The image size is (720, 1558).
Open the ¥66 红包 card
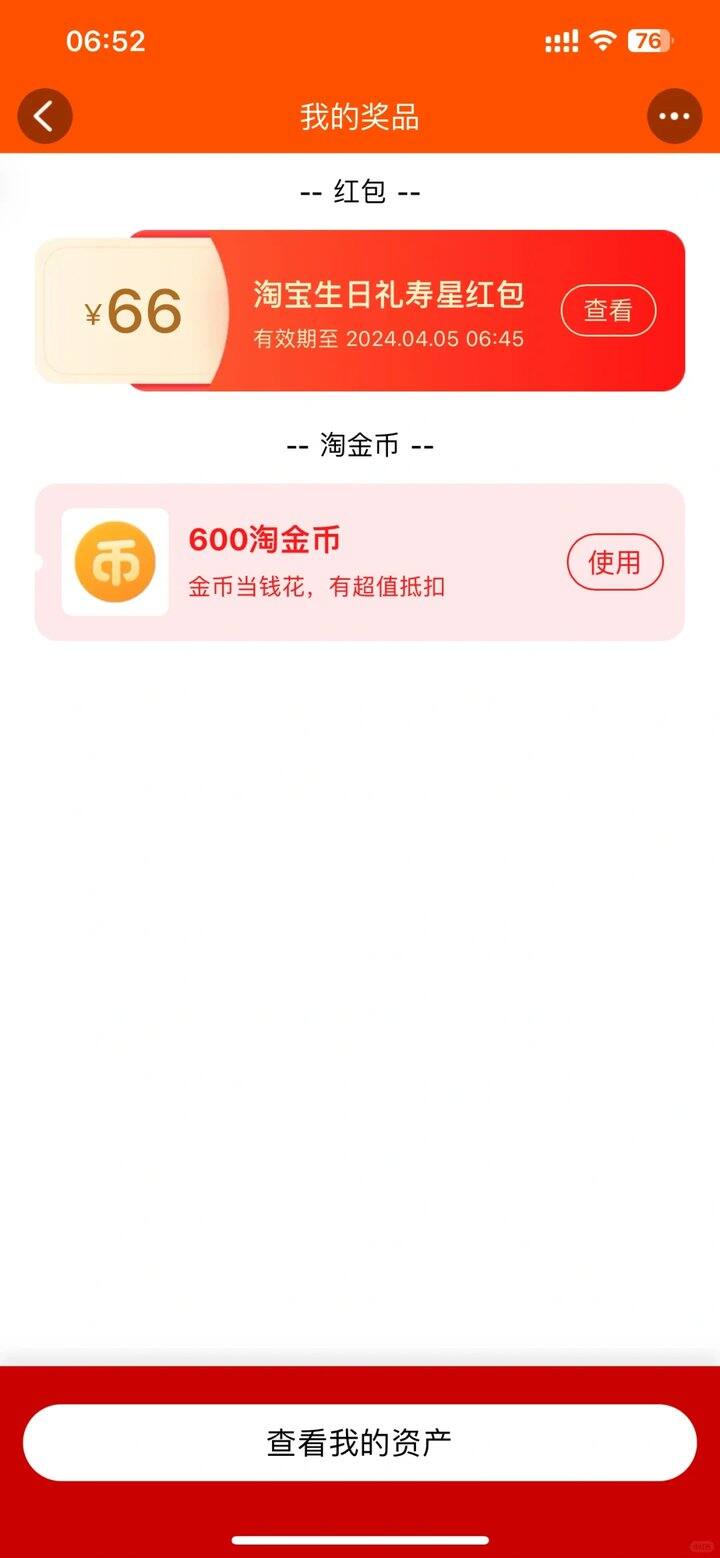tap(360, 311)
